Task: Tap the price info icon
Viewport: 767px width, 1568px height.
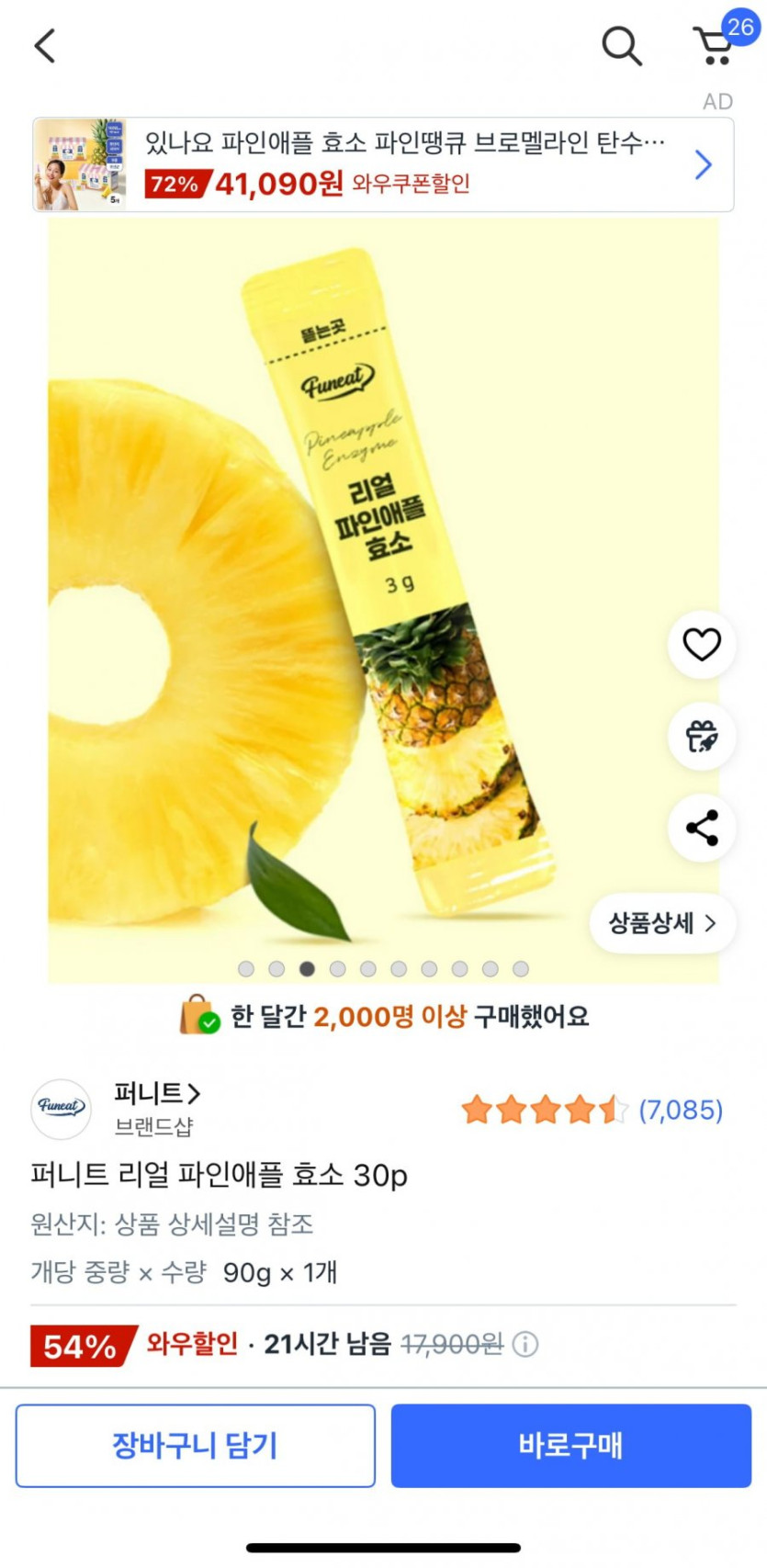Action: [525, 1345]
